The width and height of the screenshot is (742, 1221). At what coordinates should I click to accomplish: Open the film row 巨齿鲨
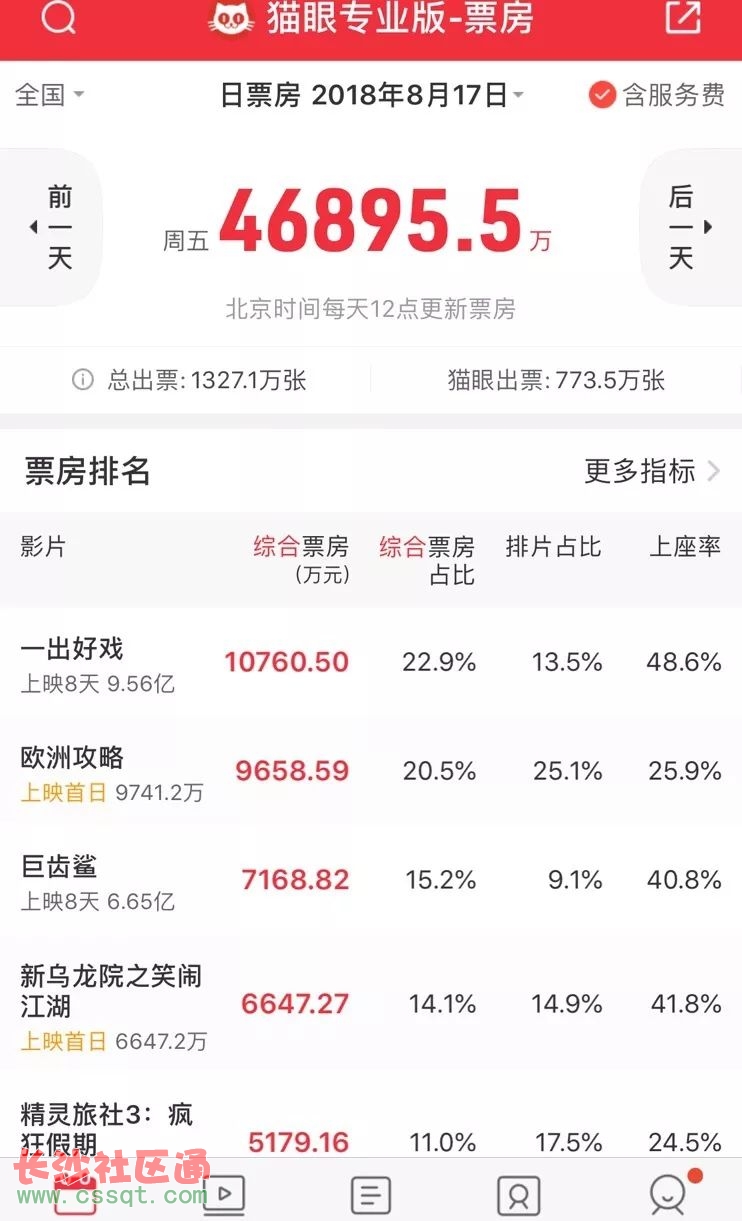371,880
